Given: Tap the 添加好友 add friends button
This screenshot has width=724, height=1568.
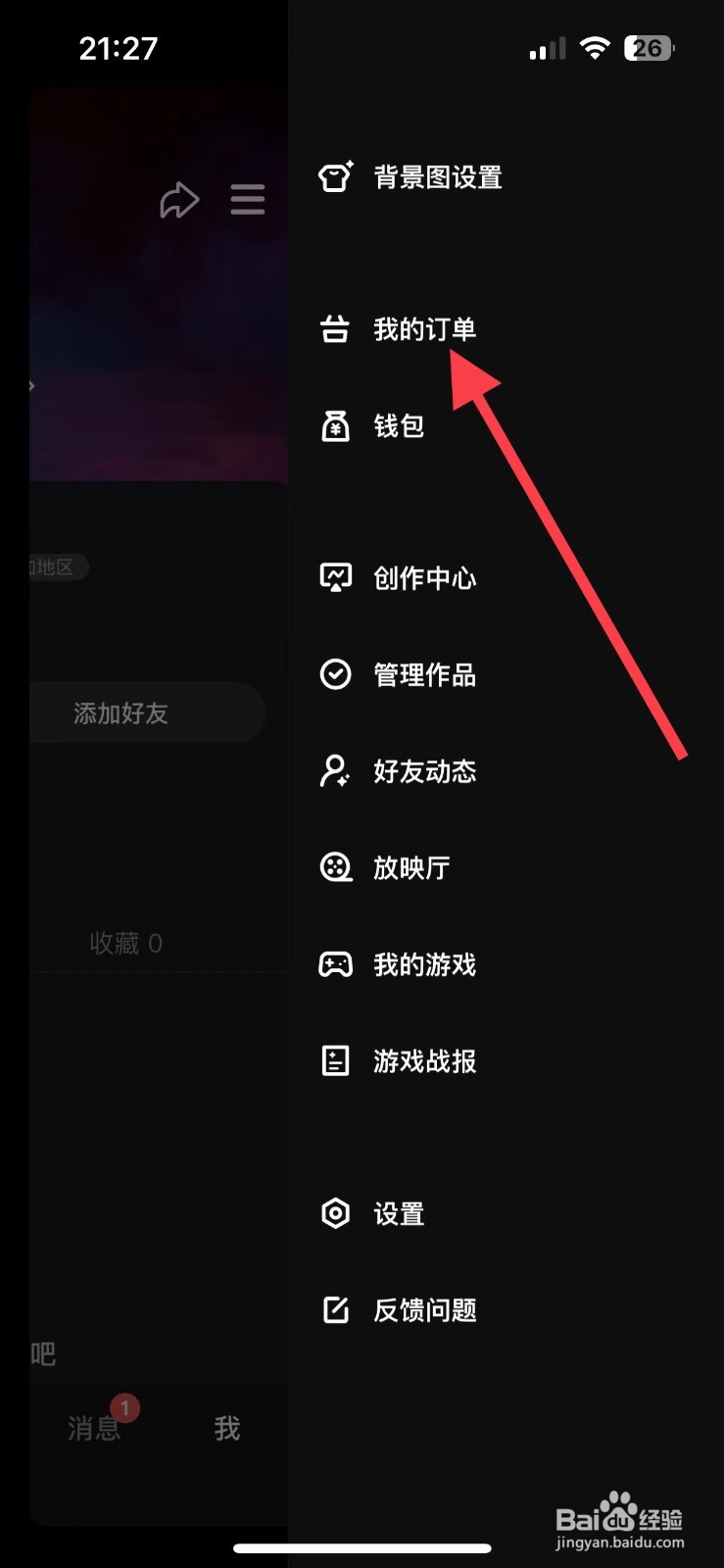Looking at the screenshot, I should pos(118,713).
